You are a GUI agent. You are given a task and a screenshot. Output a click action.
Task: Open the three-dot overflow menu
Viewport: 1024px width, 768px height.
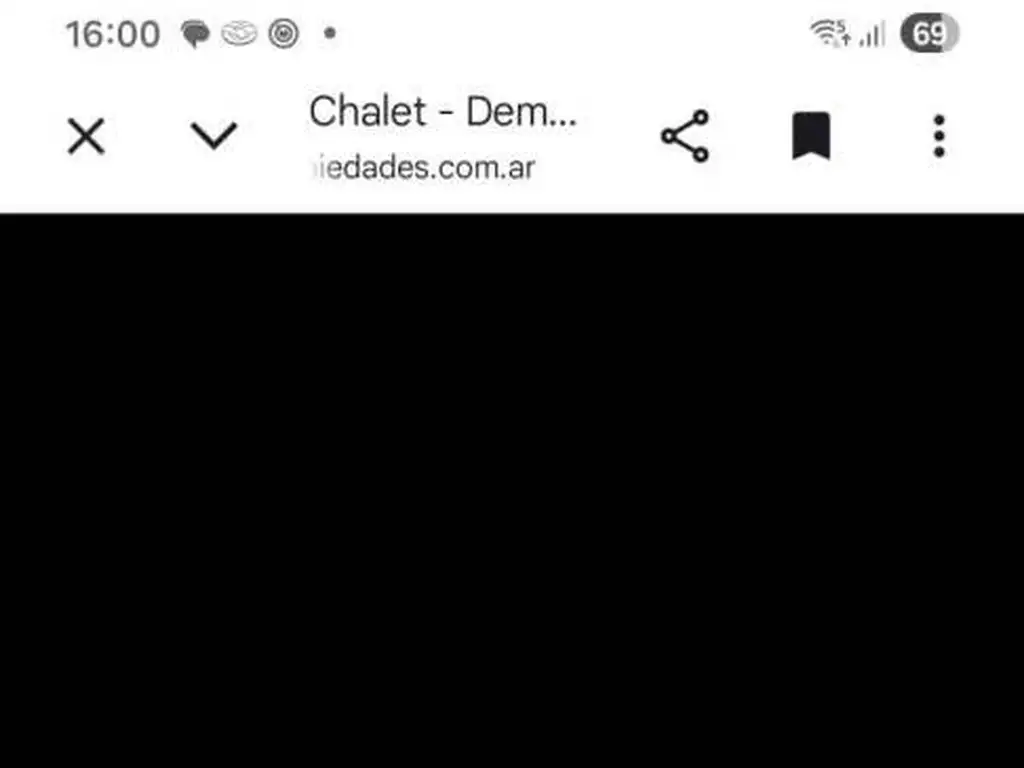[939, 136]
